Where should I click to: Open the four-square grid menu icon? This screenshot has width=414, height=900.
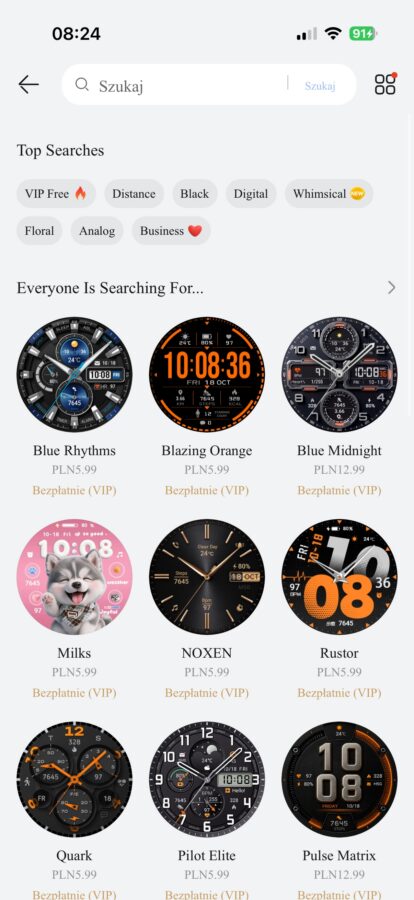385,84
